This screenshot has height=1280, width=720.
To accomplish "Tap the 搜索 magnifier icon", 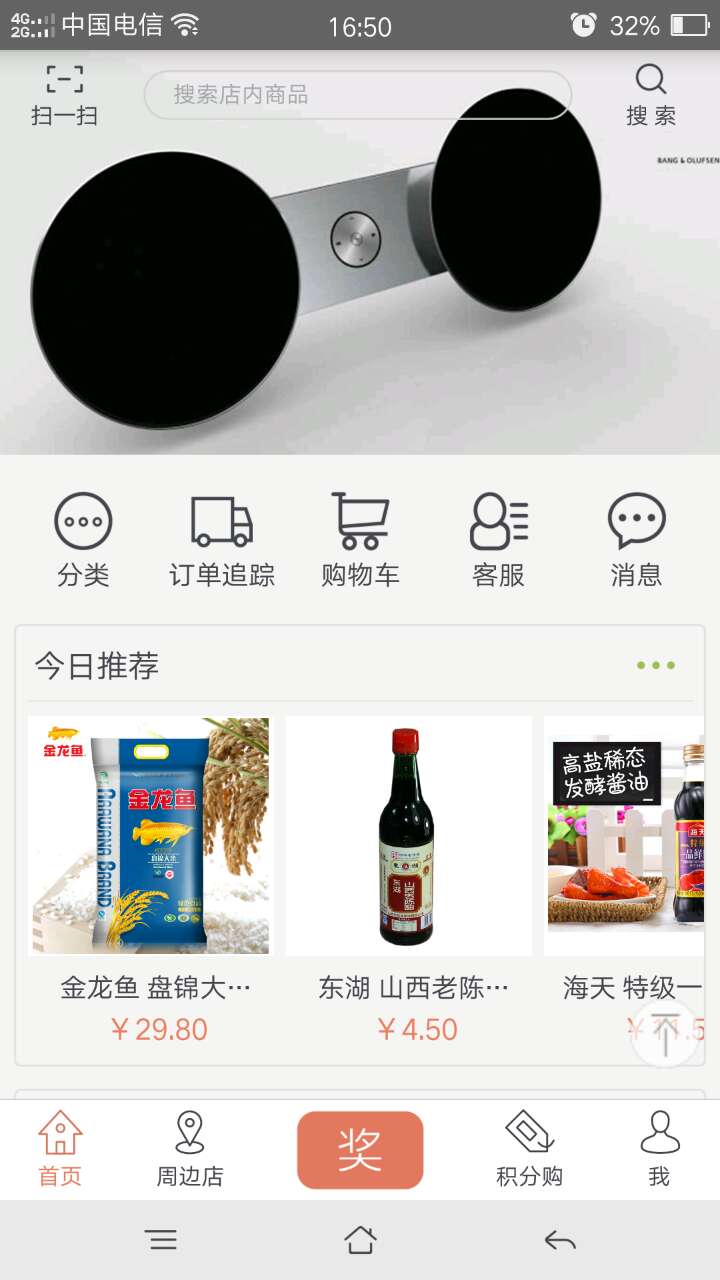I will pyautogui.click(x=651, y=94).
